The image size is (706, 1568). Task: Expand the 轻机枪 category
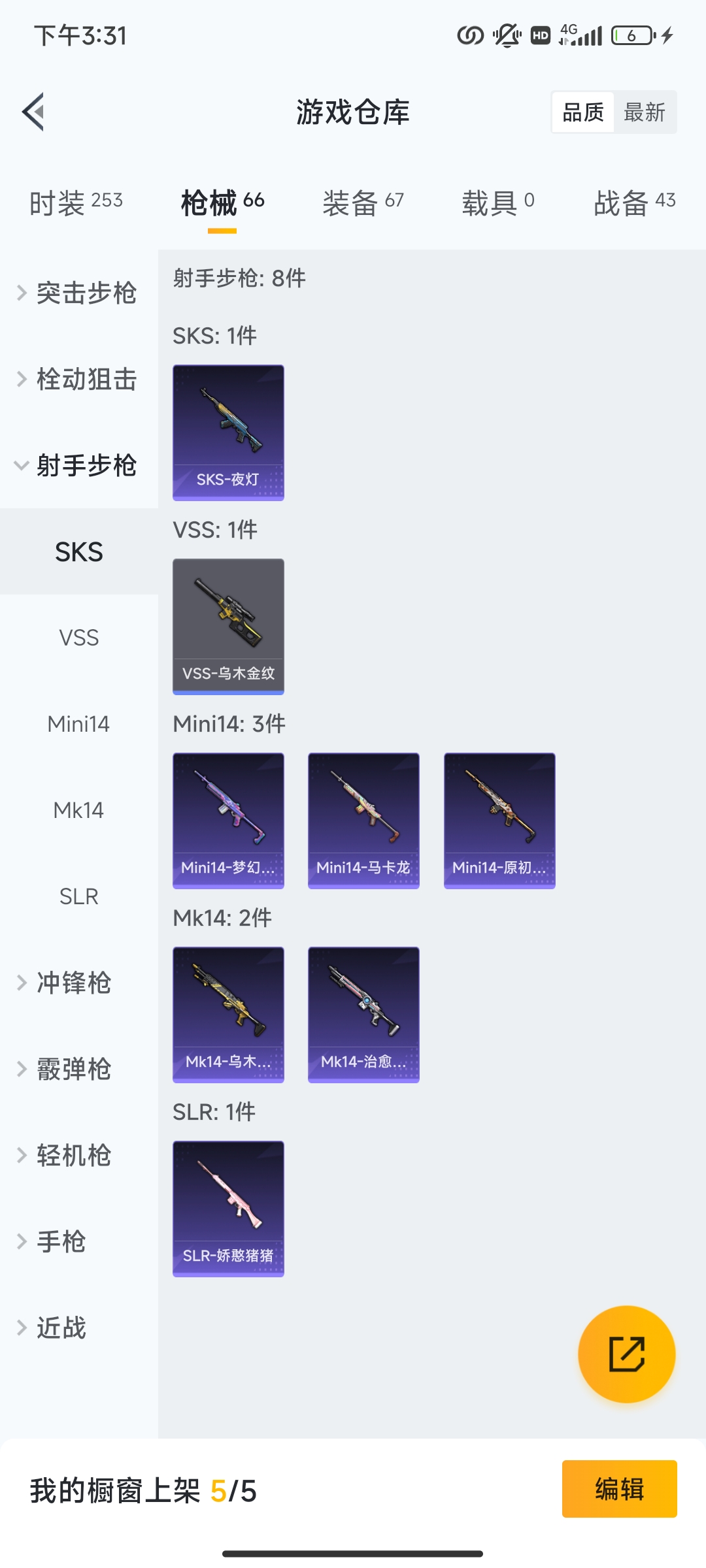coord(72,1155)
